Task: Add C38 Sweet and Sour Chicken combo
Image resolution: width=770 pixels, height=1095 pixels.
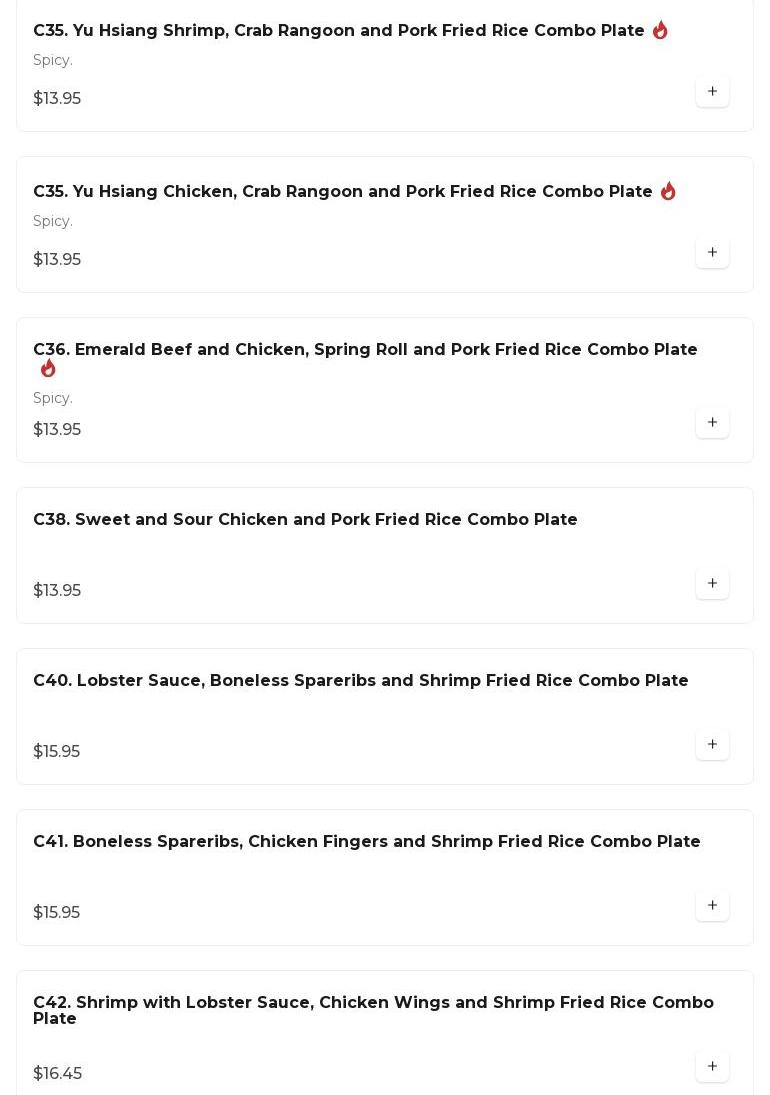Action: point(712,583)
